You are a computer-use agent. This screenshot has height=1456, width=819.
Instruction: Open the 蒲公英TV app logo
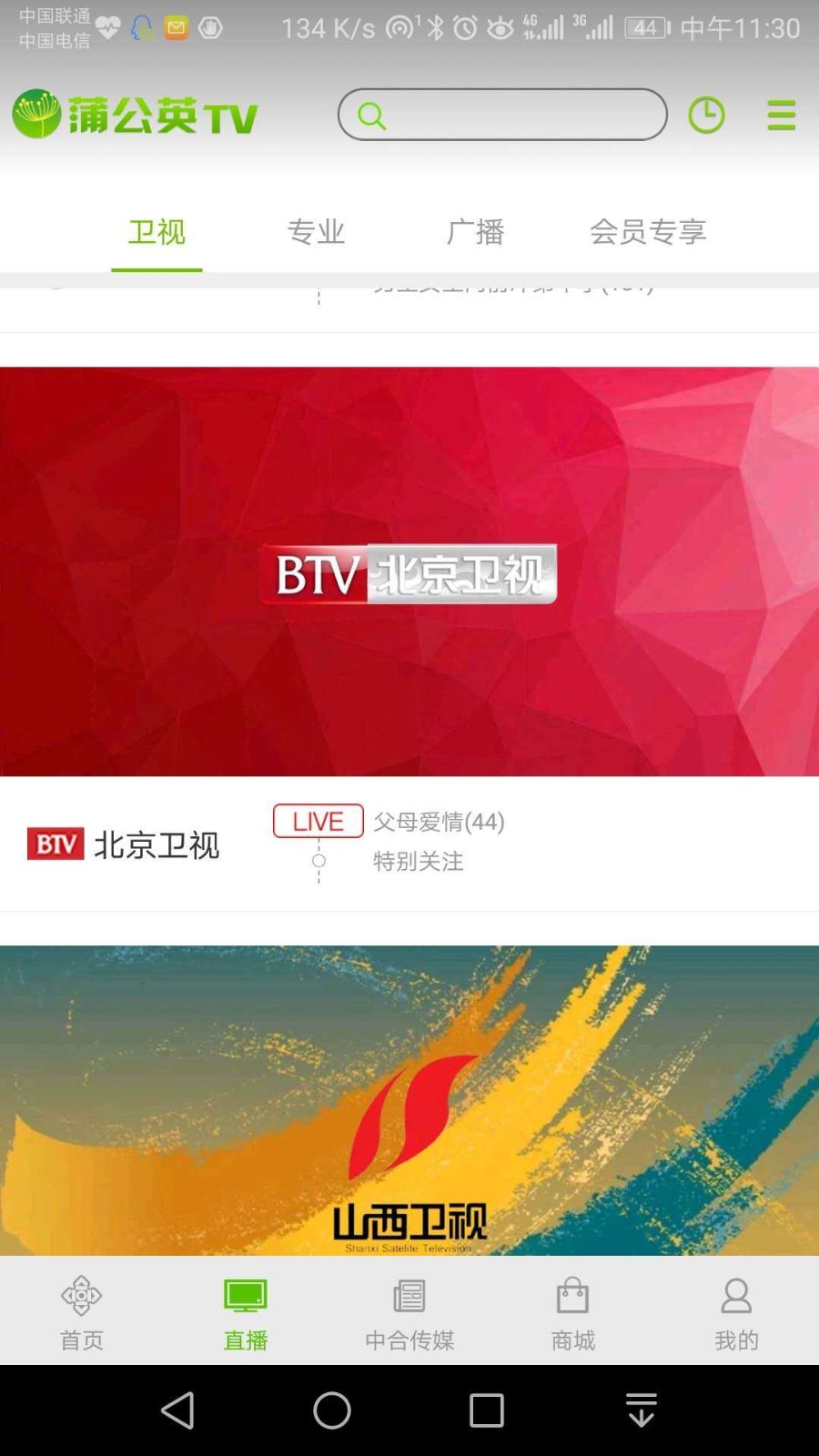pyautogui.click(x=133, y=114)
